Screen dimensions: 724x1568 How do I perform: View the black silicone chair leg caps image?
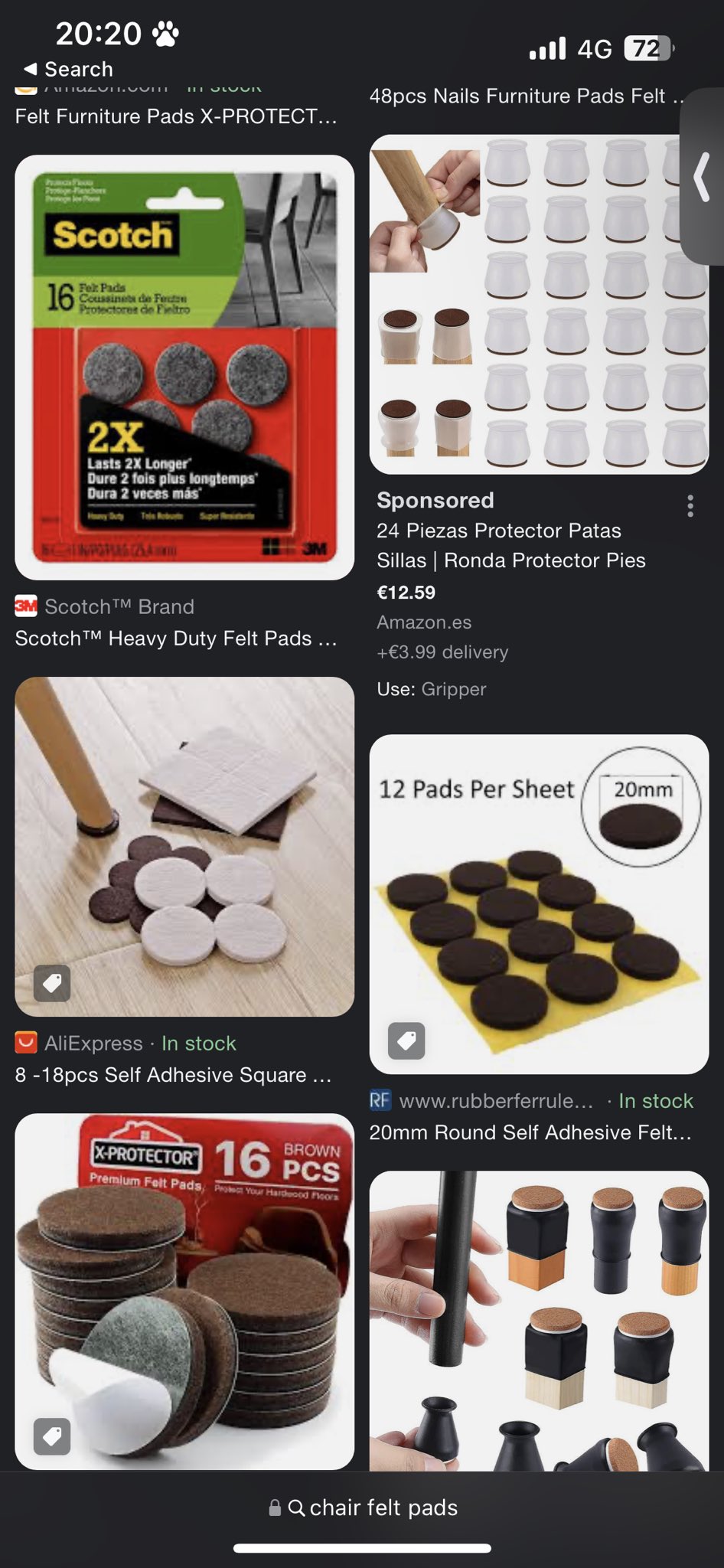[538, 1320]
